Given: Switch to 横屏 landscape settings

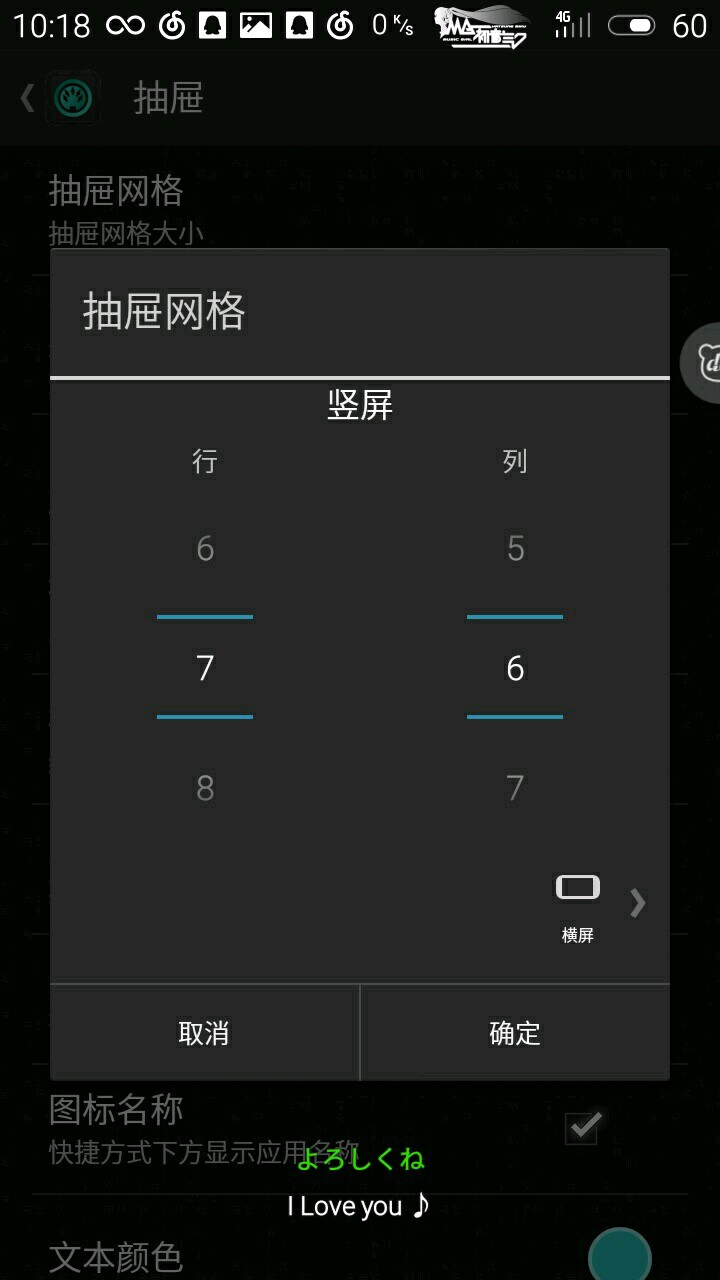Looking at the screenshot, I should (578, 903).
